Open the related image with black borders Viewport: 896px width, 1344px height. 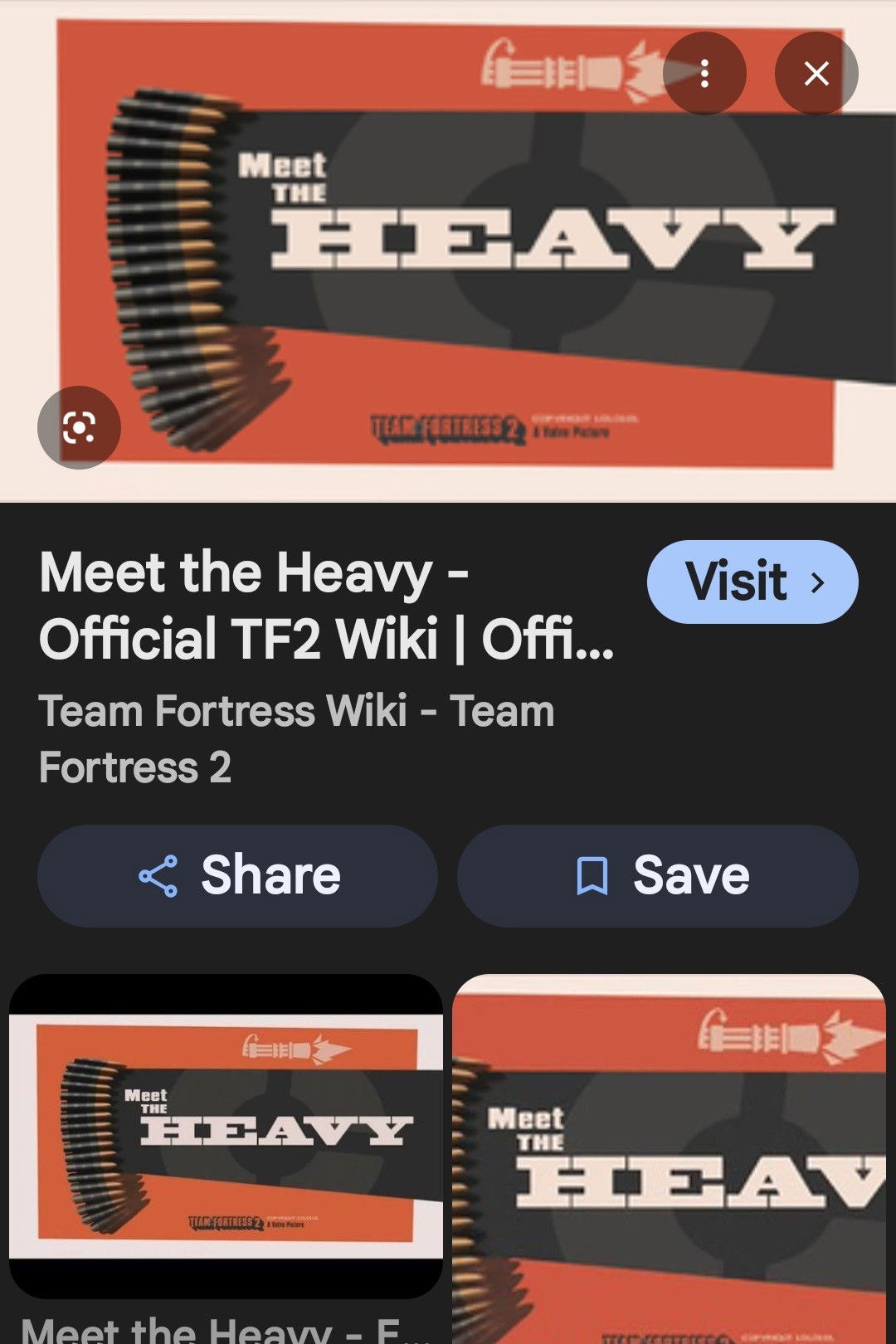226,1137
